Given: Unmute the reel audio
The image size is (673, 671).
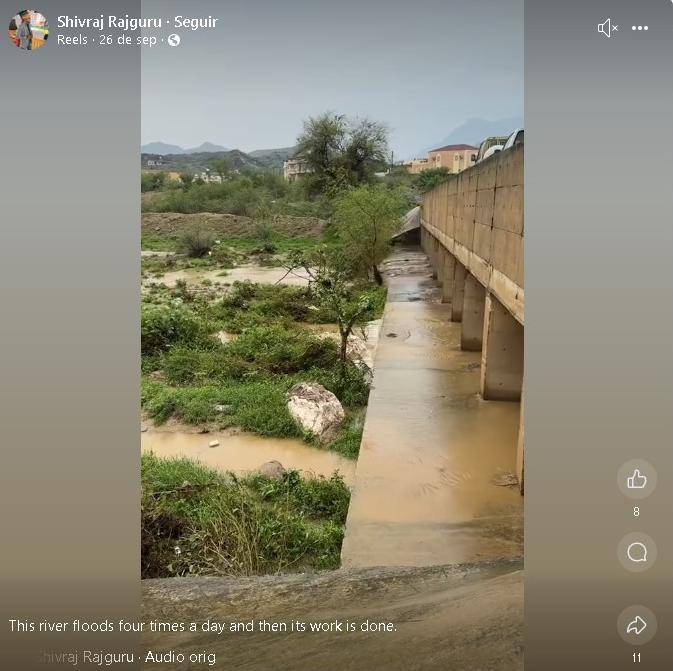Looking at the screenshot, I should point(607,28).
